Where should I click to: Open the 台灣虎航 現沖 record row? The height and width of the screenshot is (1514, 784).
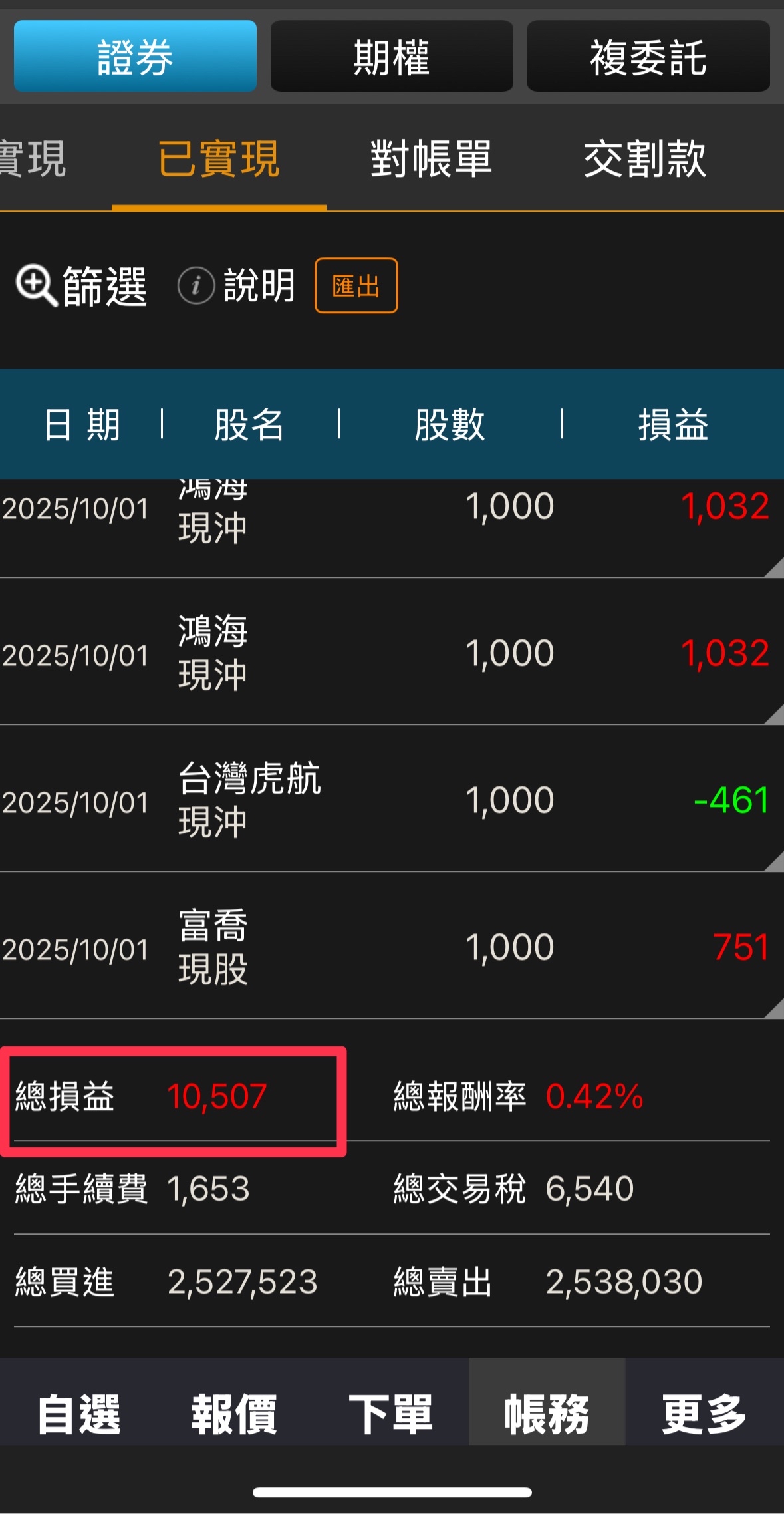pos(392,799)
